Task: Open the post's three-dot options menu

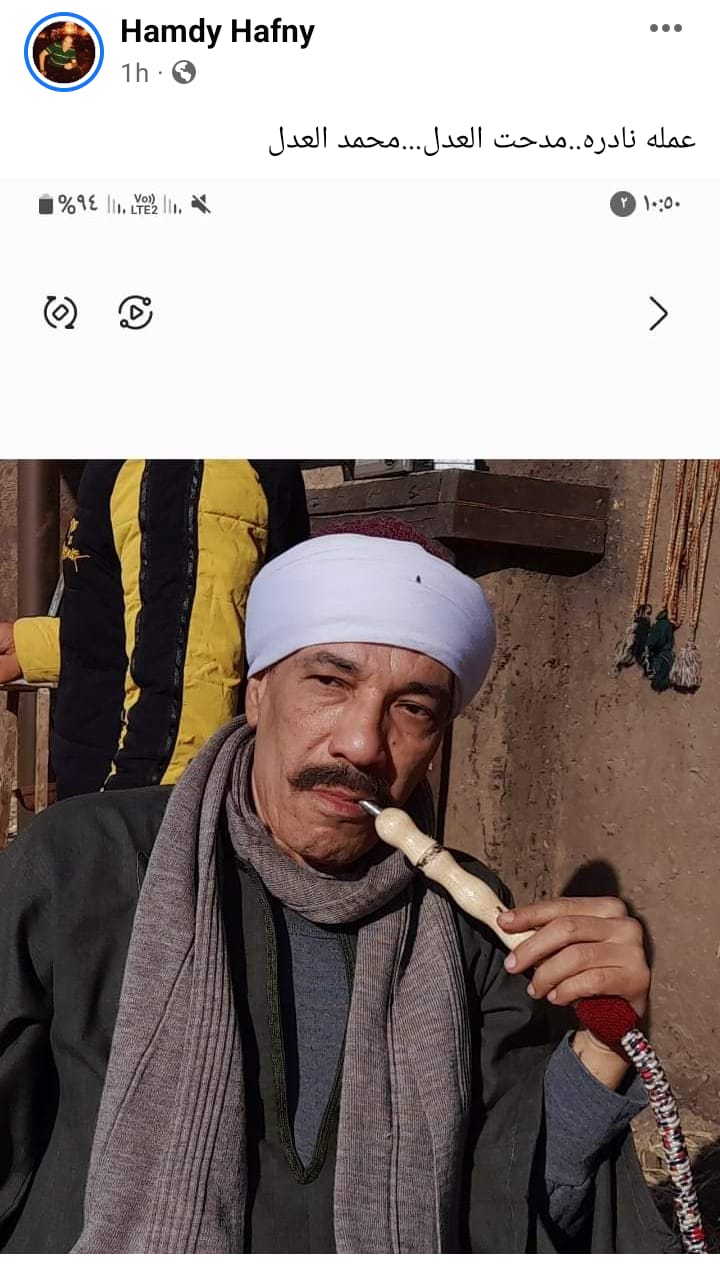Action: coord(665,28)
